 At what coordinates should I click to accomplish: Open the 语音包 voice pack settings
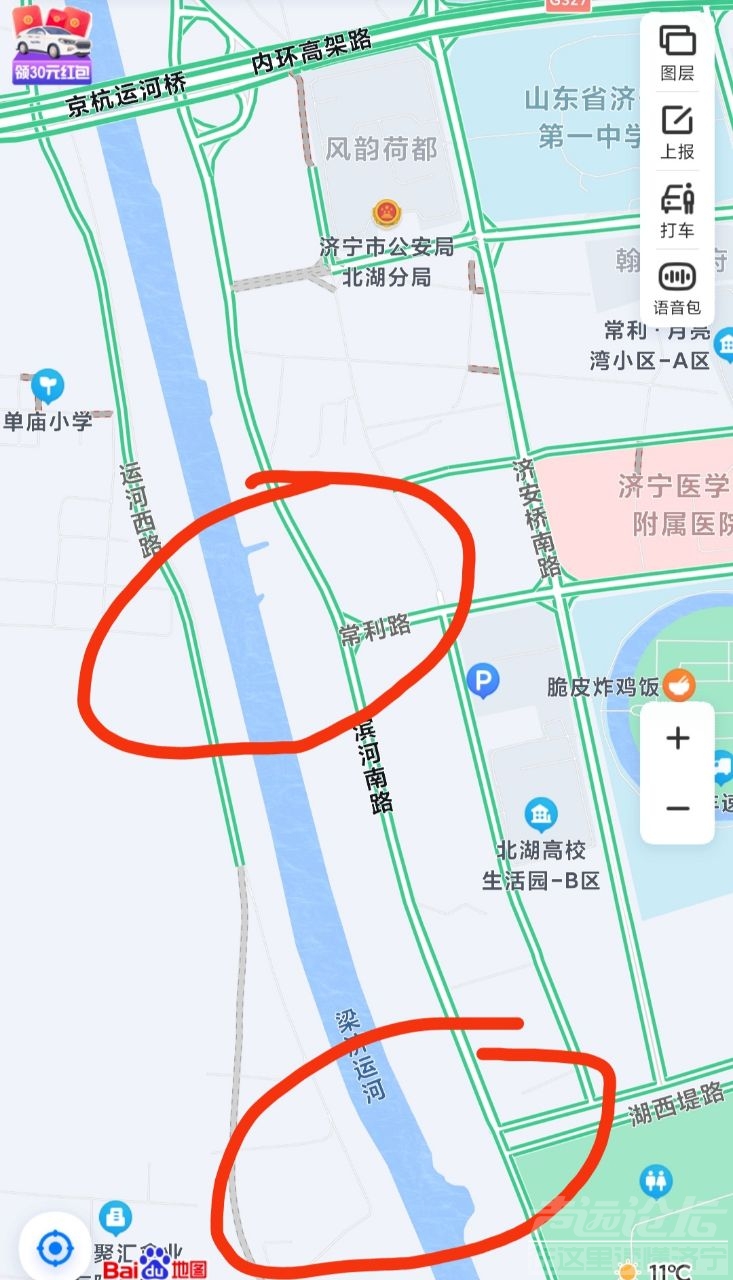(x=677, y=287)
